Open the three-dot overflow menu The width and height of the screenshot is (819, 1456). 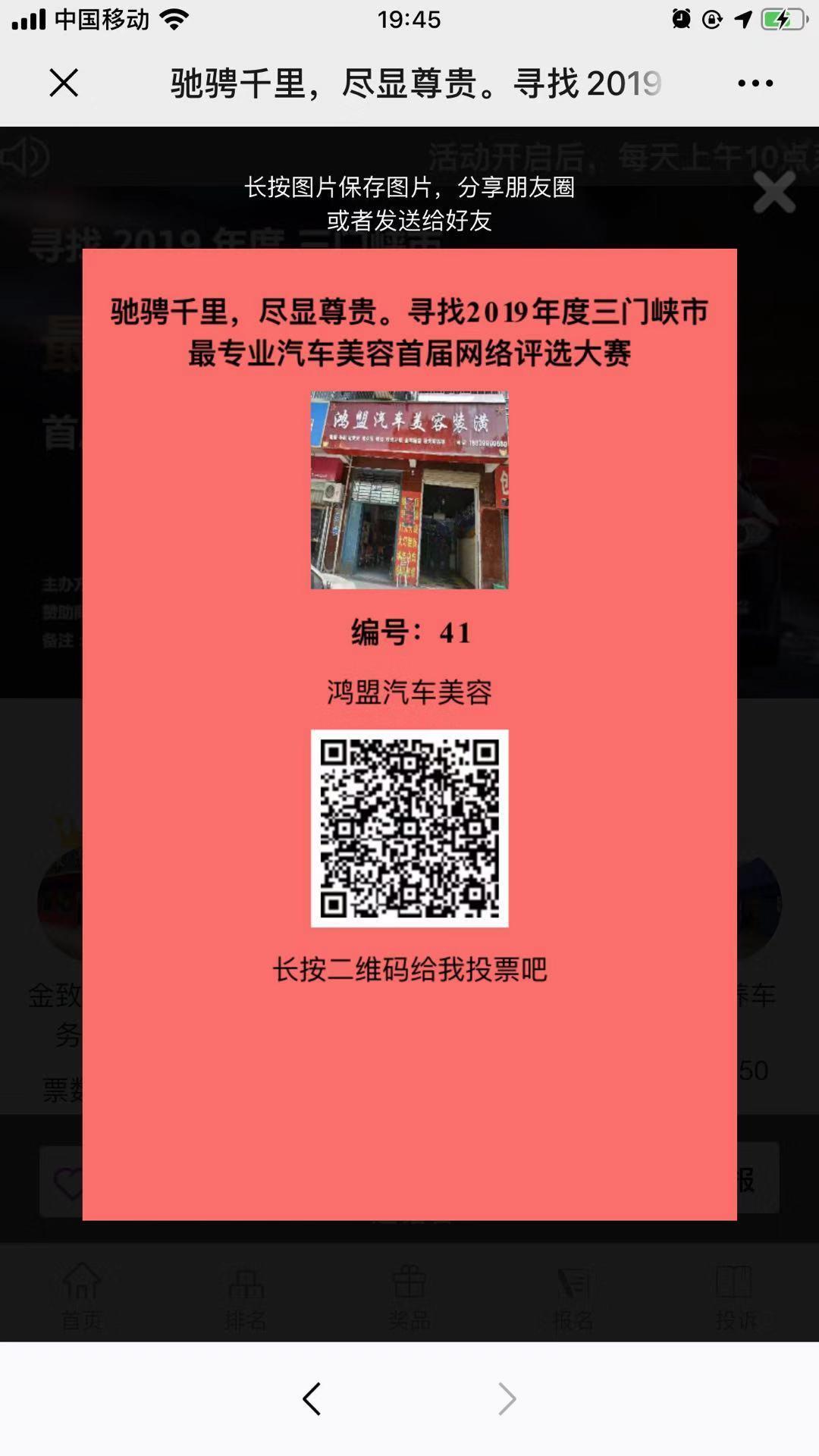[x=755, y=83]
